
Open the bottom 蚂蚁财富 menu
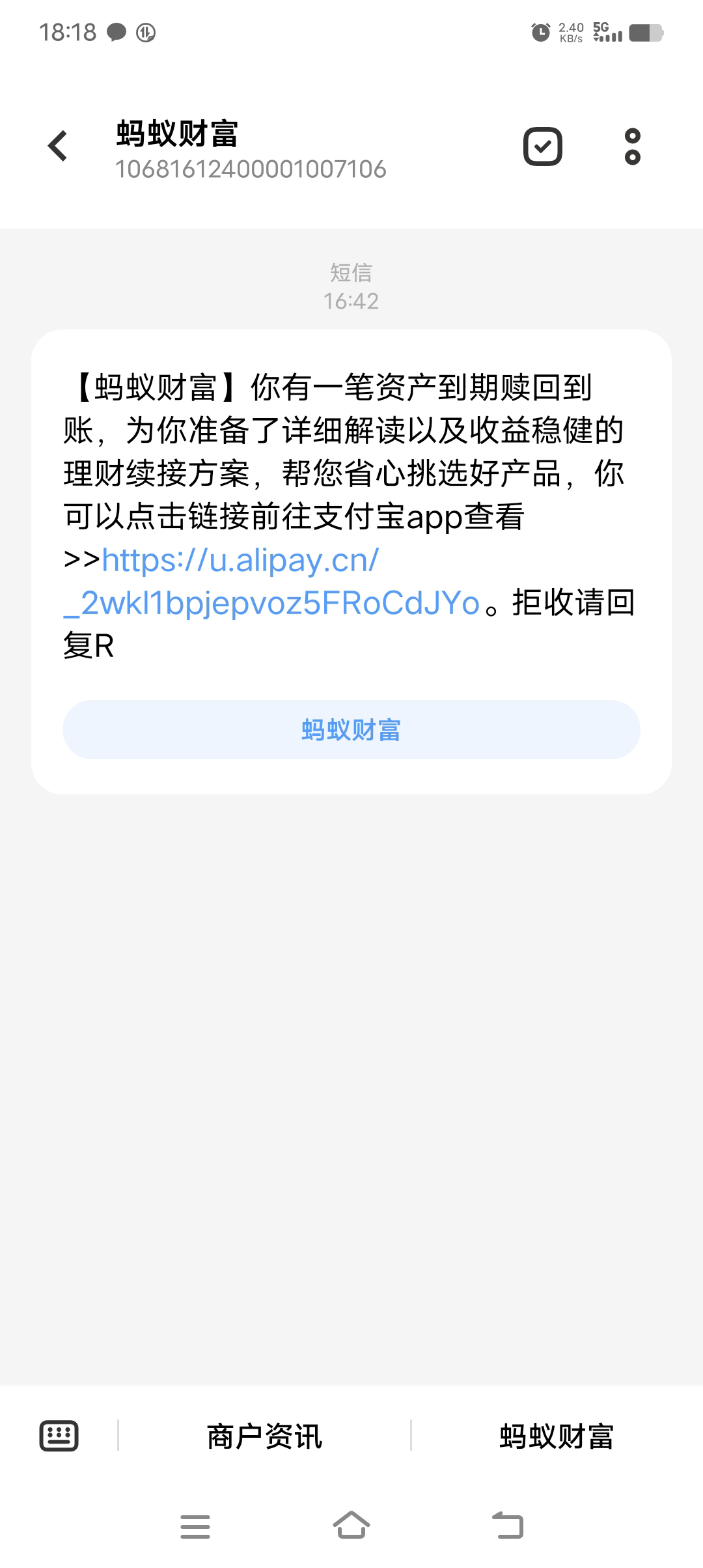click(x=557, y=1436)
